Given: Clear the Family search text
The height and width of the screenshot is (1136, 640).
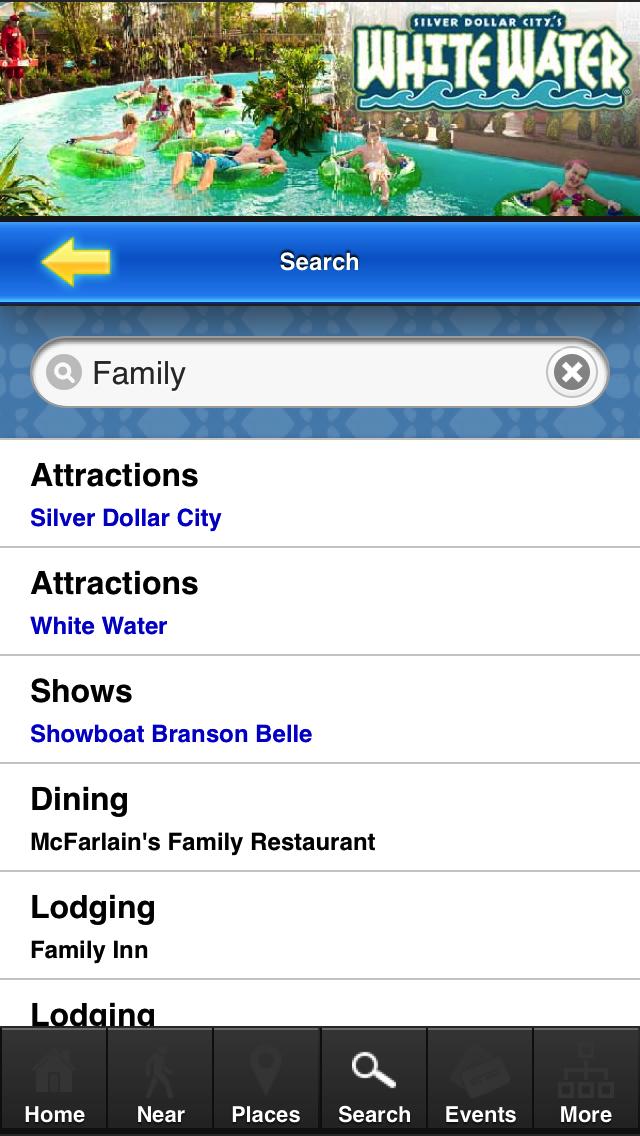Looking at the screenshot, I should 571,373.
